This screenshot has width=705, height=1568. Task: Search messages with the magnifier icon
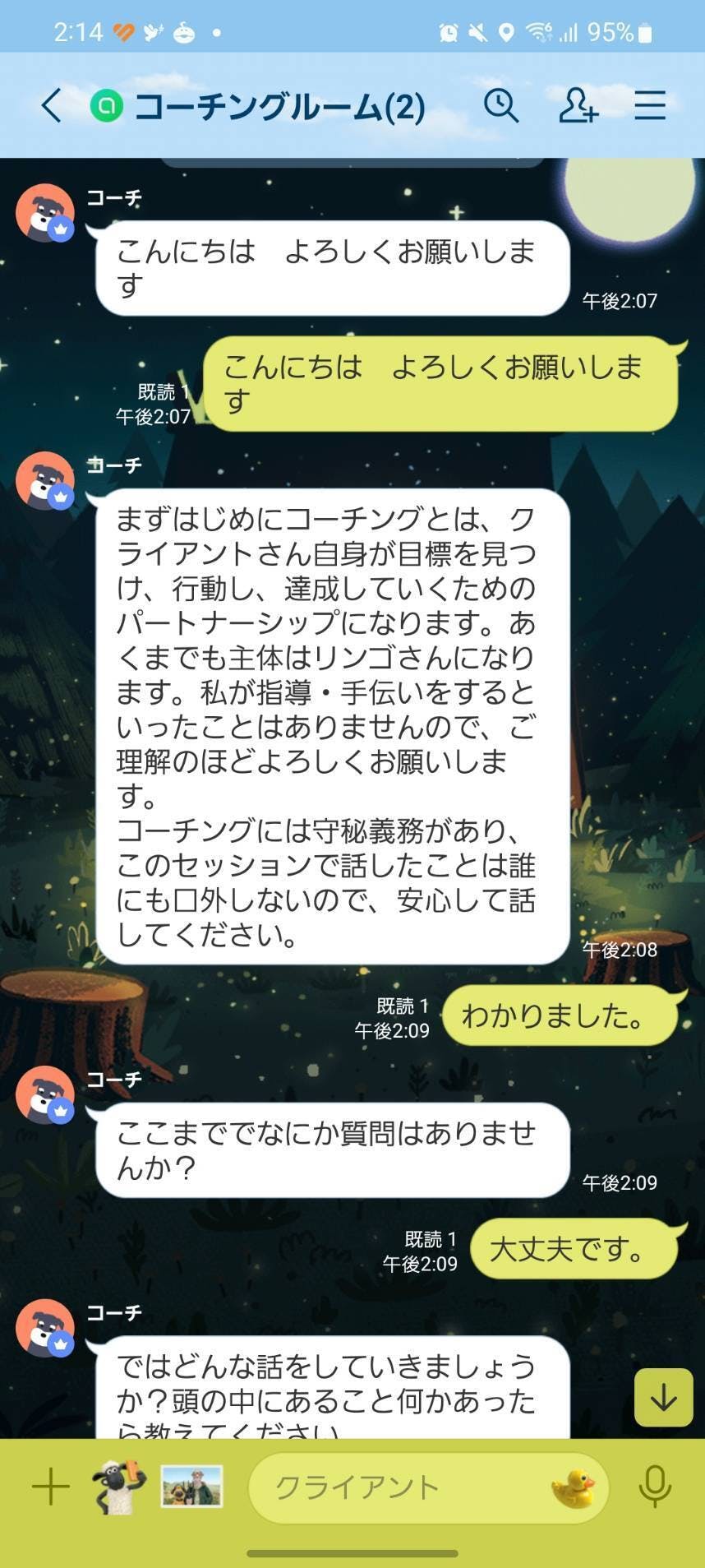[x=500, y=106]
